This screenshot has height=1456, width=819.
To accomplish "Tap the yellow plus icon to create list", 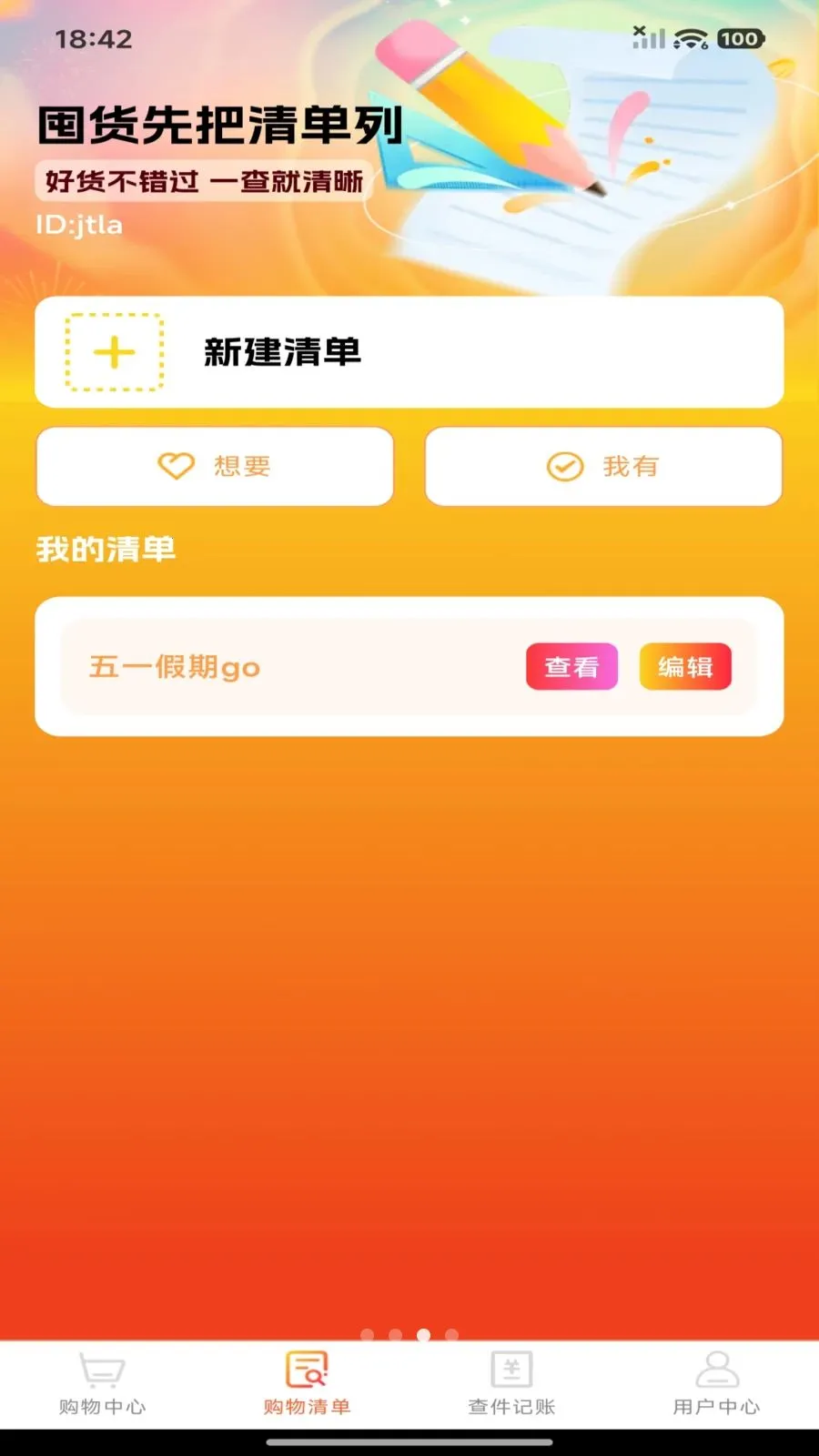I will point(113,352).
